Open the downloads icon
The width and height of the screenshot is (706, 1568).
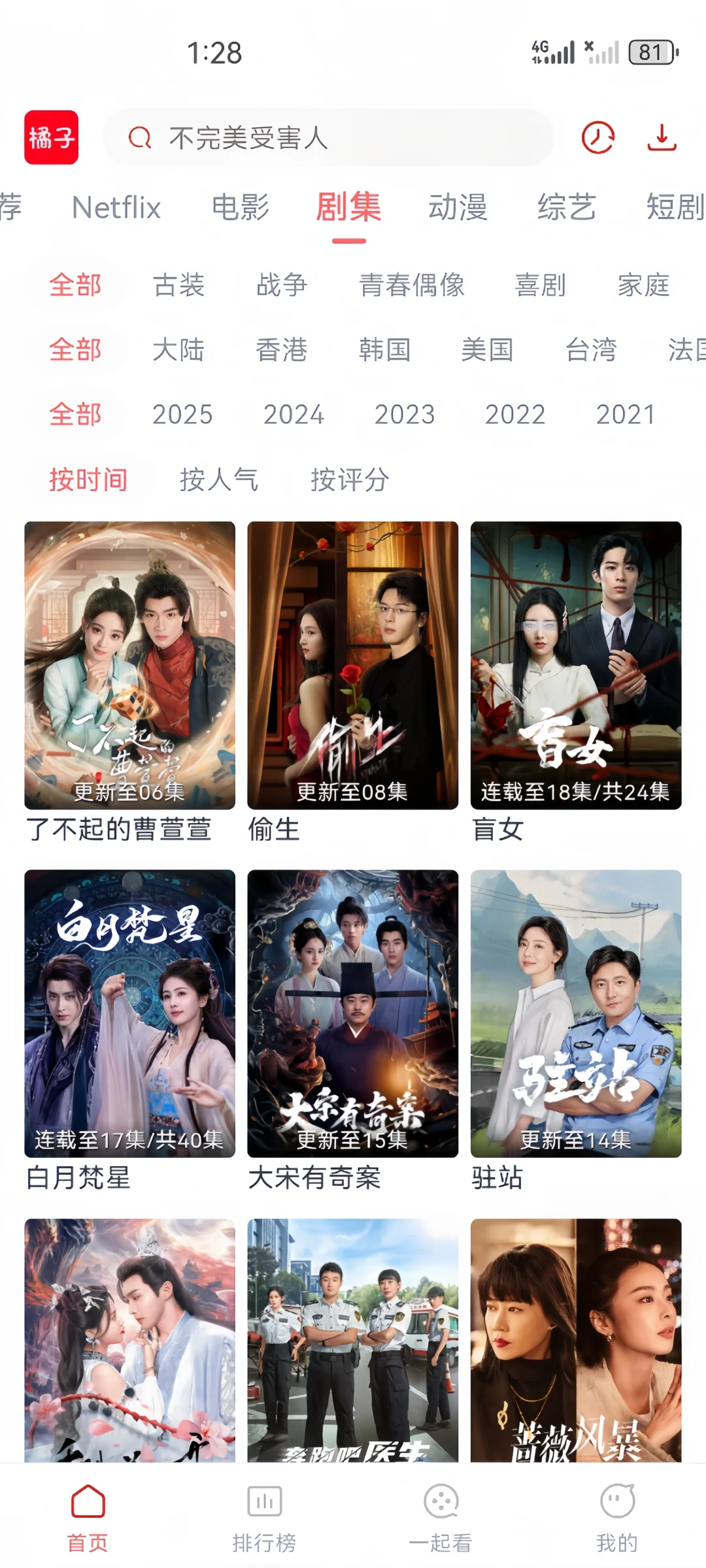coord(662,138)
